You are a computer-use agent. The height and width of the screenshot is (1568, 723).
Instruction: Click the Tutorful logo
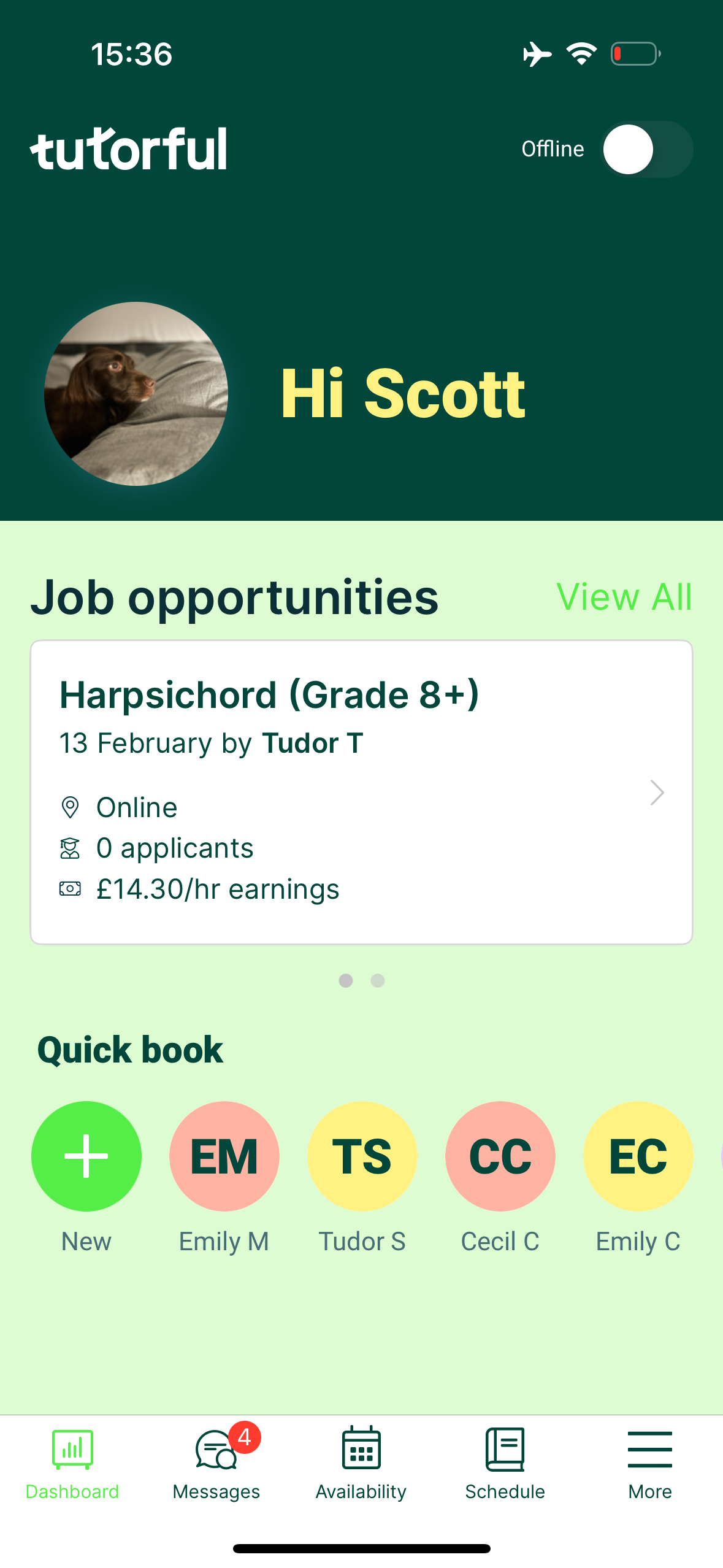[x=130, y=147]
